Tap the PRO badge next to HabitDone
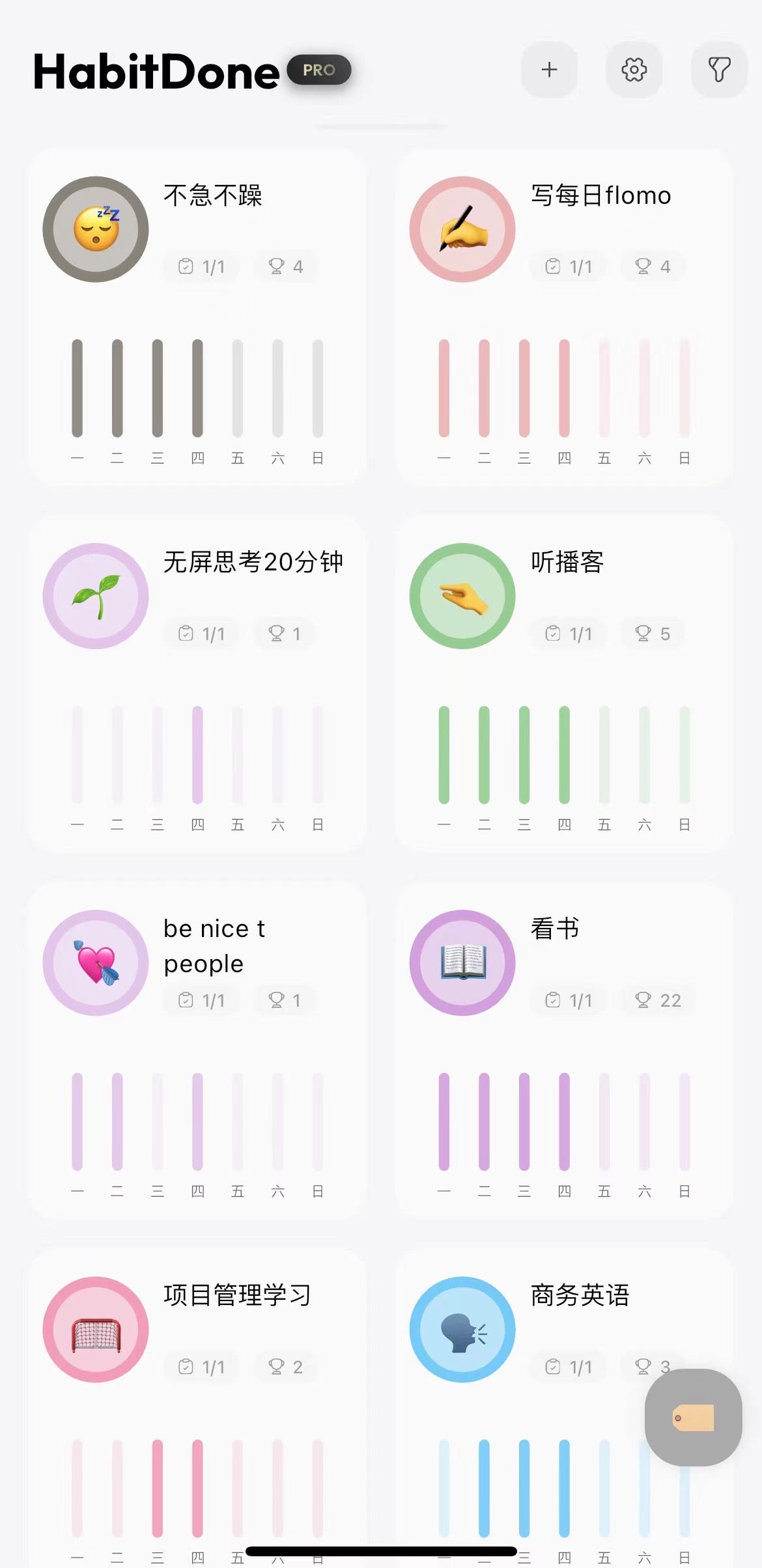 coord(319,70)
